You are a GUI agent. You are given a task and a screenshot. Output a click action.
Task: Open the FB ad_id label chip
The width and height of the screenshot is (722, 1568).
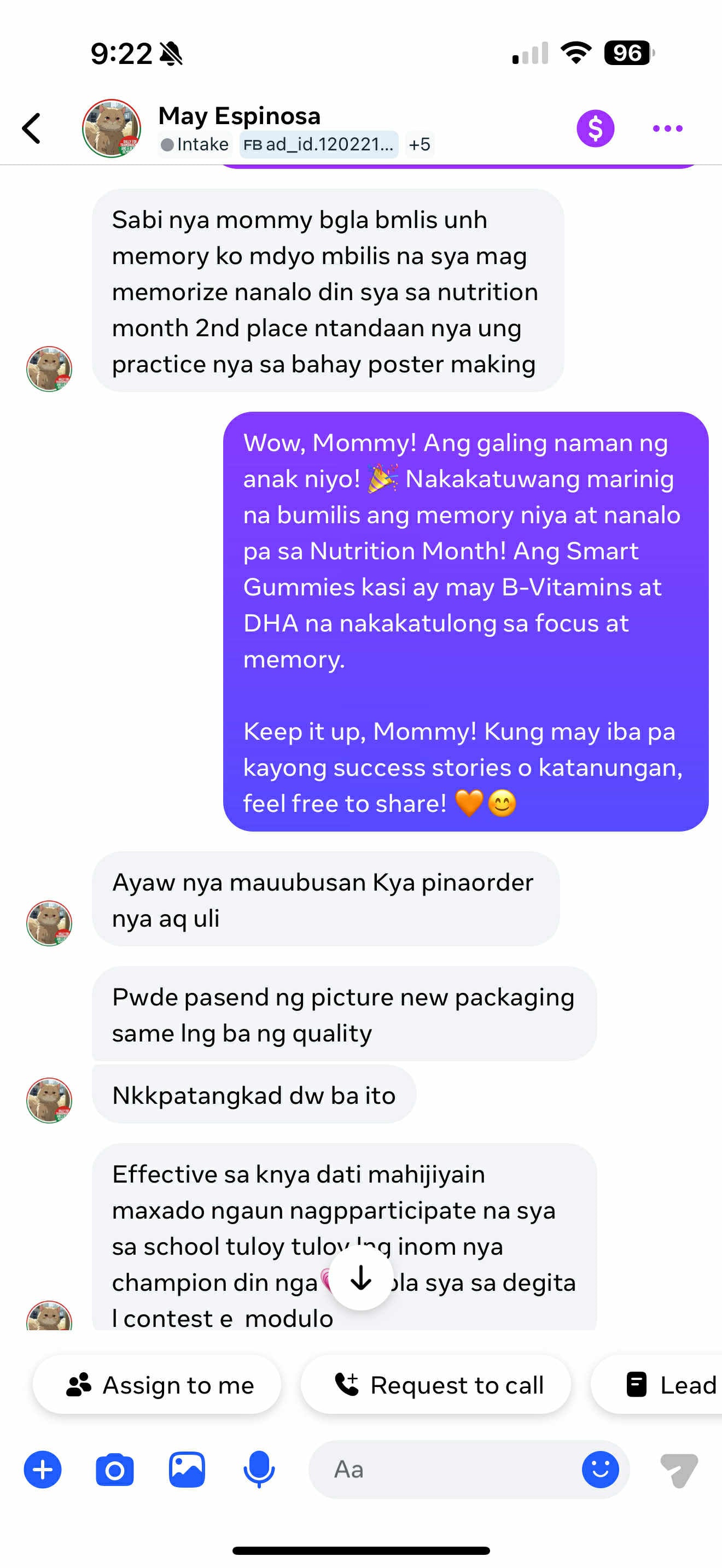pos(318,144)
